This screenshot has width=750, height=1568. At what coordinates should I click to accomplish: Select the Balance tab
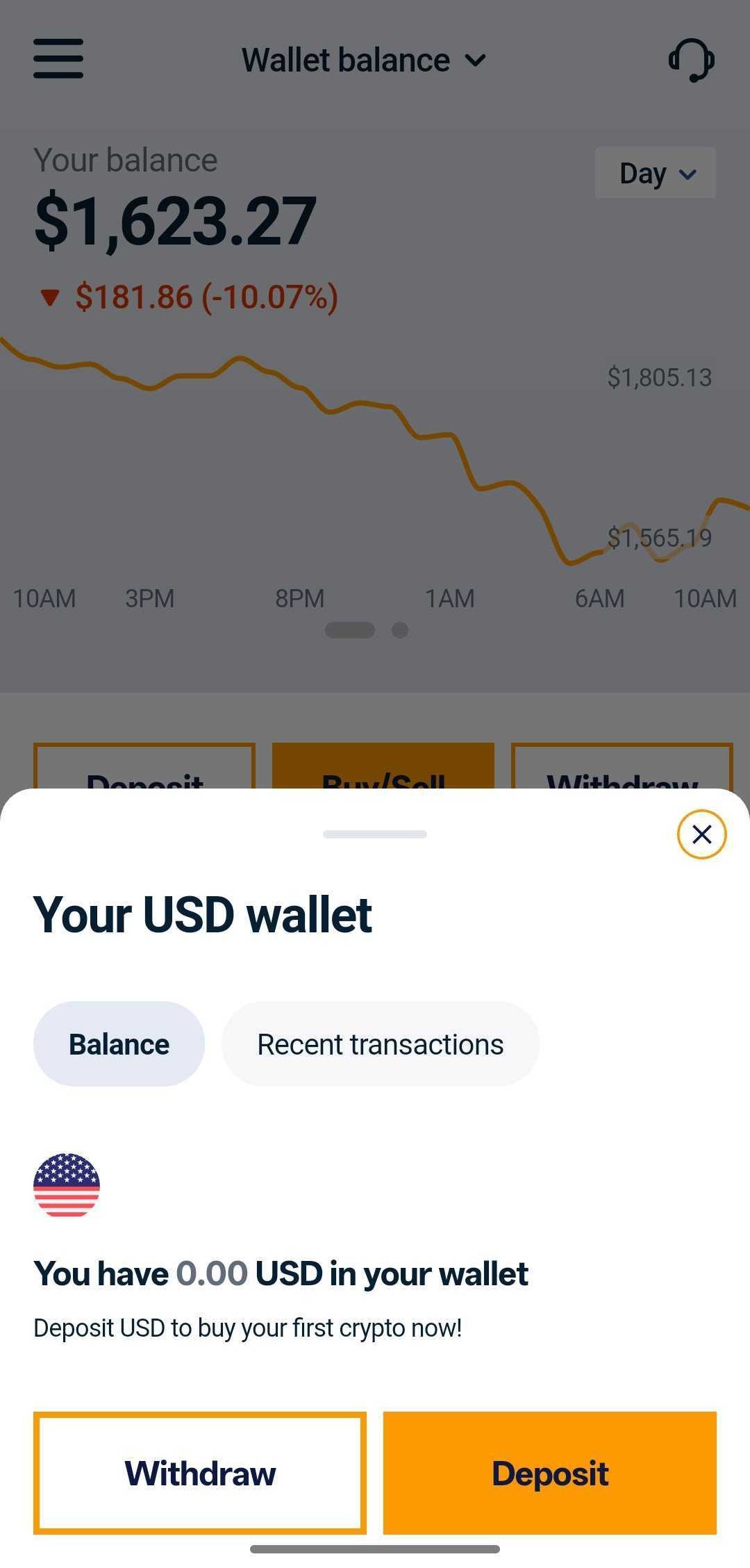[x=119, y=1044]
